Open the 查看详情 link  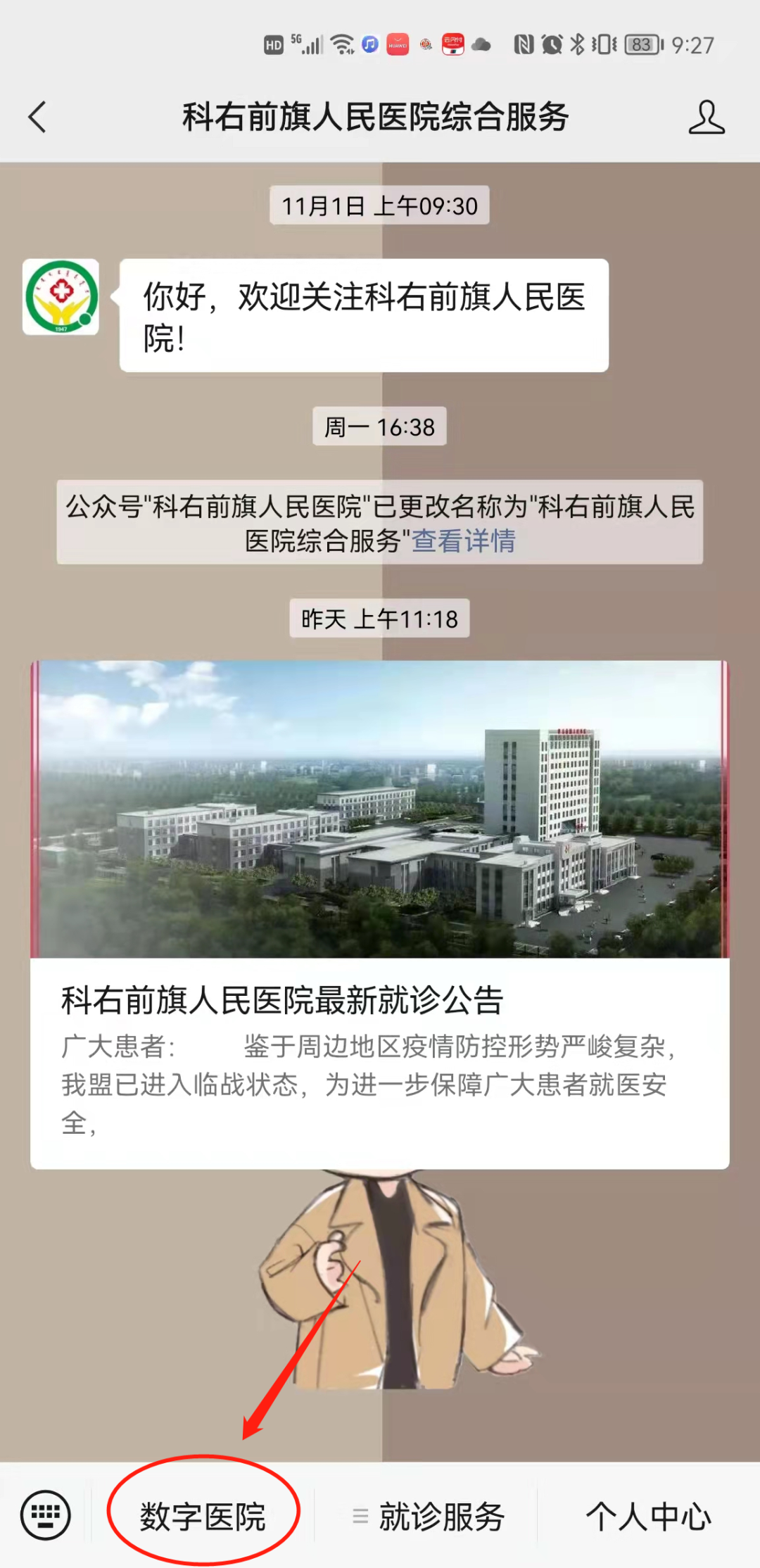tap(463, 541)
